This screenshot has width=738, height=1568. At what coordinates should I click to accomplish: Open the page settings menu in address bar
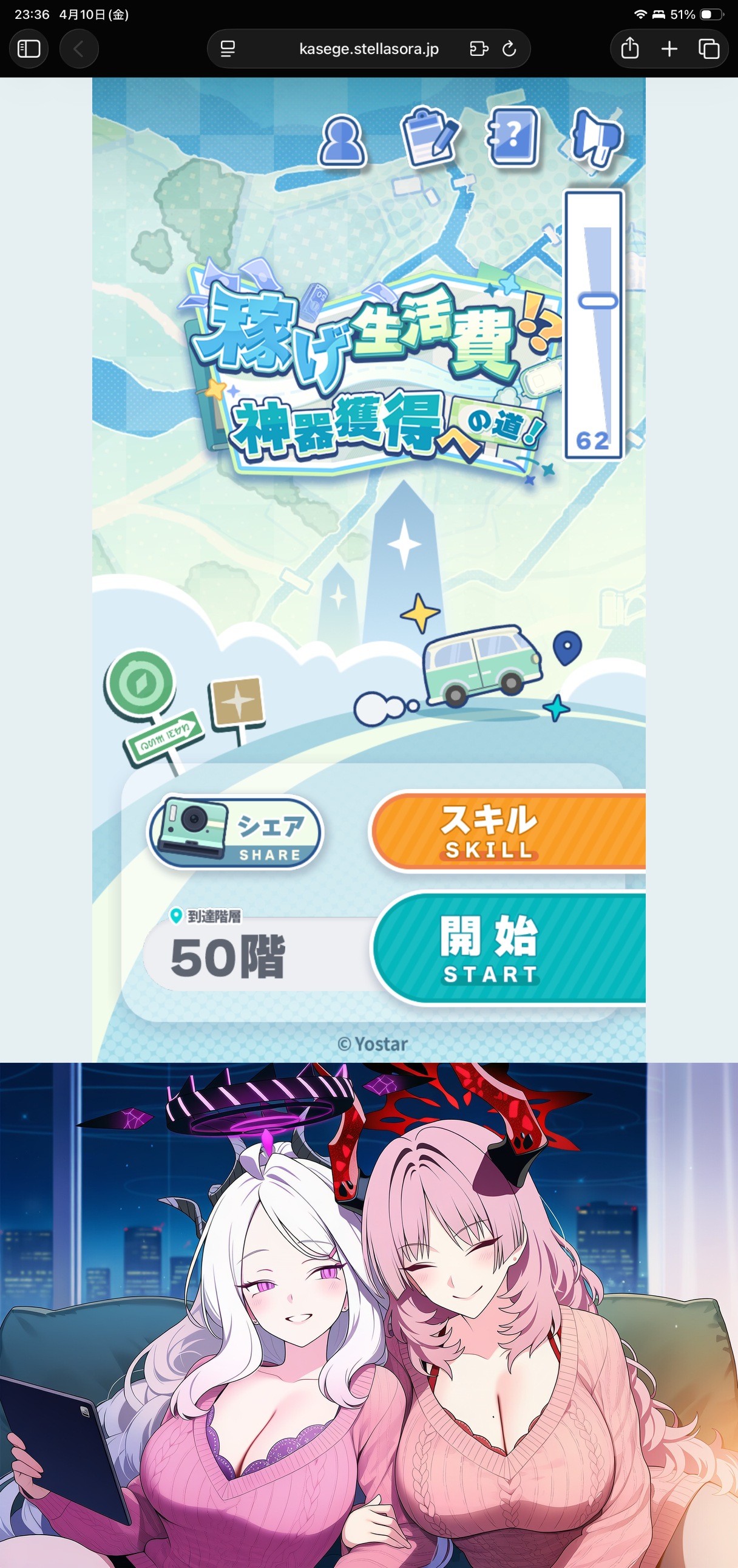pos(228,49)
